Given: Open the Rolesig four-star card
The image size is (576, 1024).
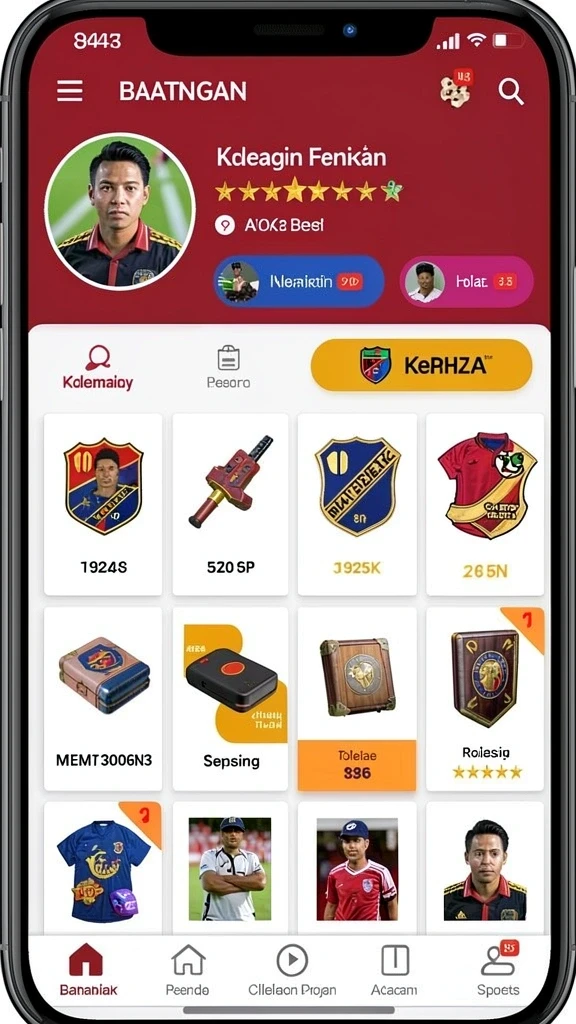Looking at the screenshot, I should pyautogui.click(x=485, y=699).
